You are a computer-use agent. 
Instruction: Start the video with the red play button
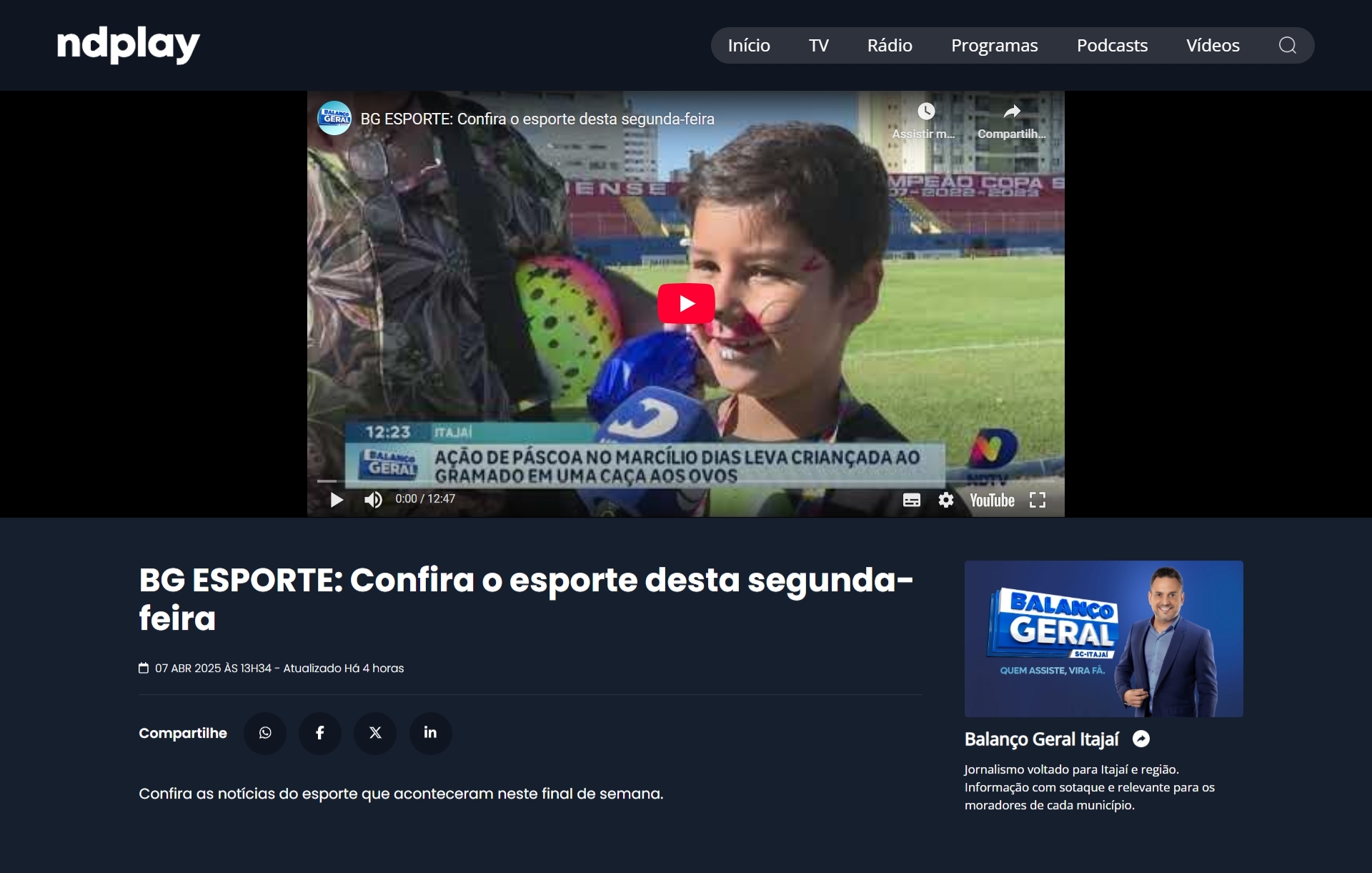point(686,304)
